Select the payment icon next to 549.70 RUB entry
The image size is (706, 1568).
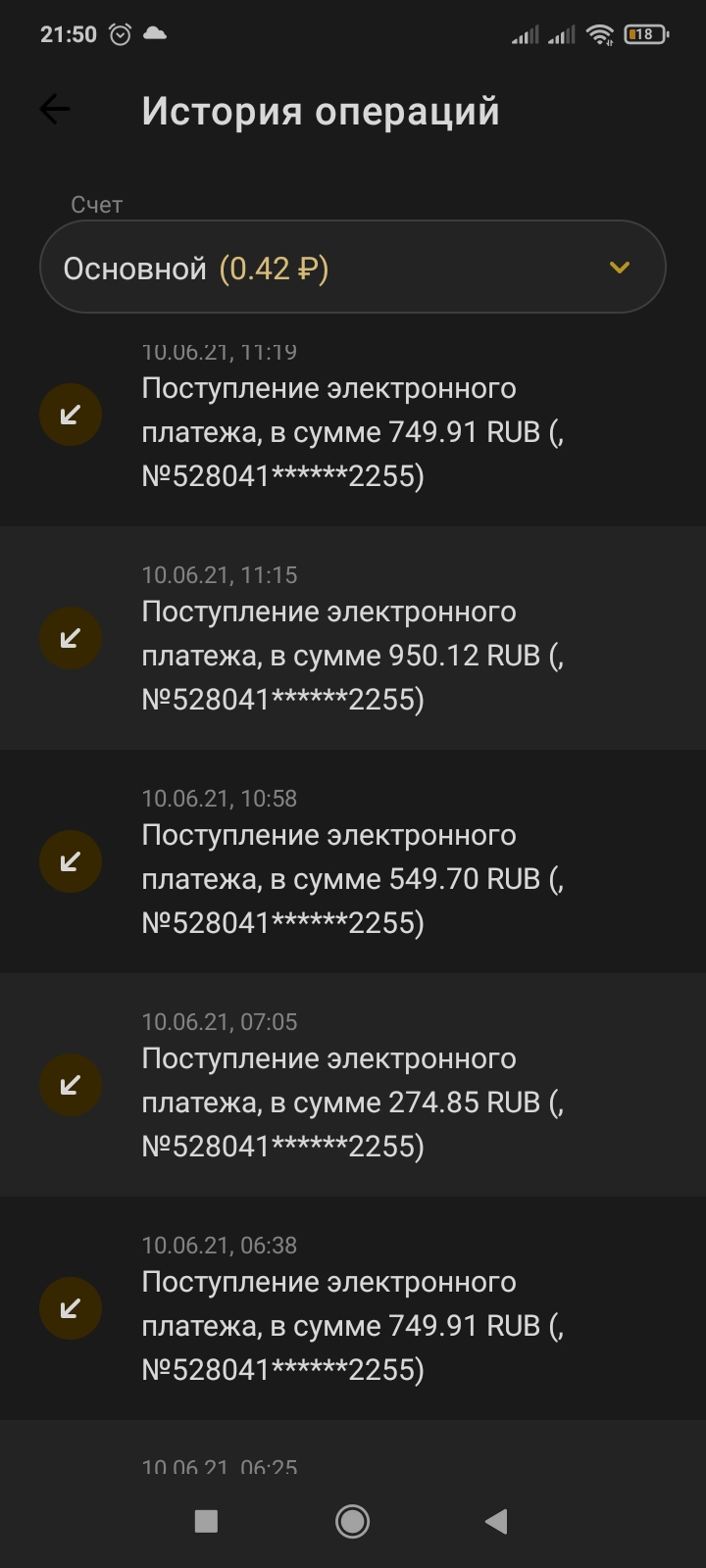[70, 860]
